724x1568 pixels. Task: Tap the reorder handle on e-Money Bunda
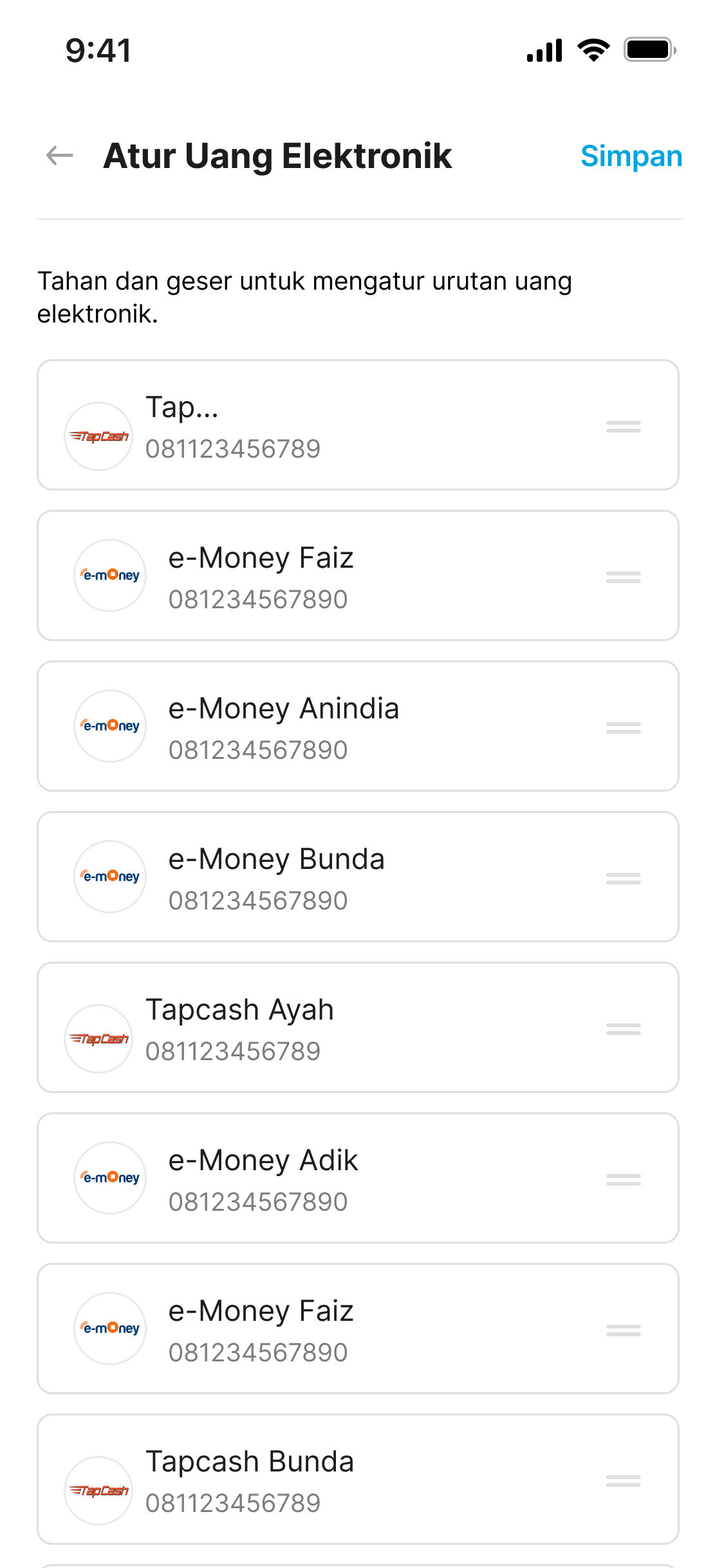624,879
